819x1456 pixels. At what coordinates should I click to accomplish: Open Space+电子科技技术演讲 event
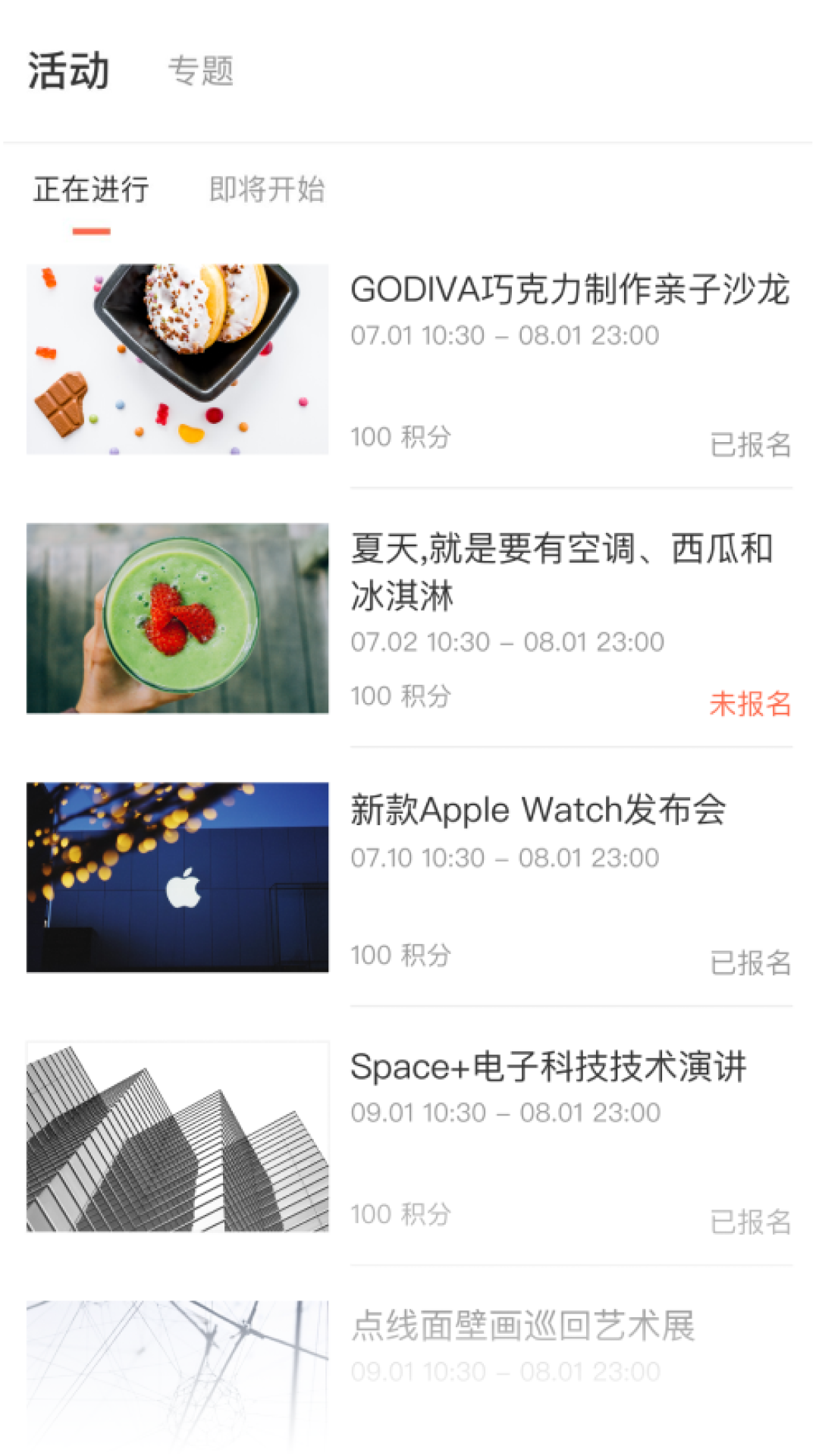(548, 1068)
